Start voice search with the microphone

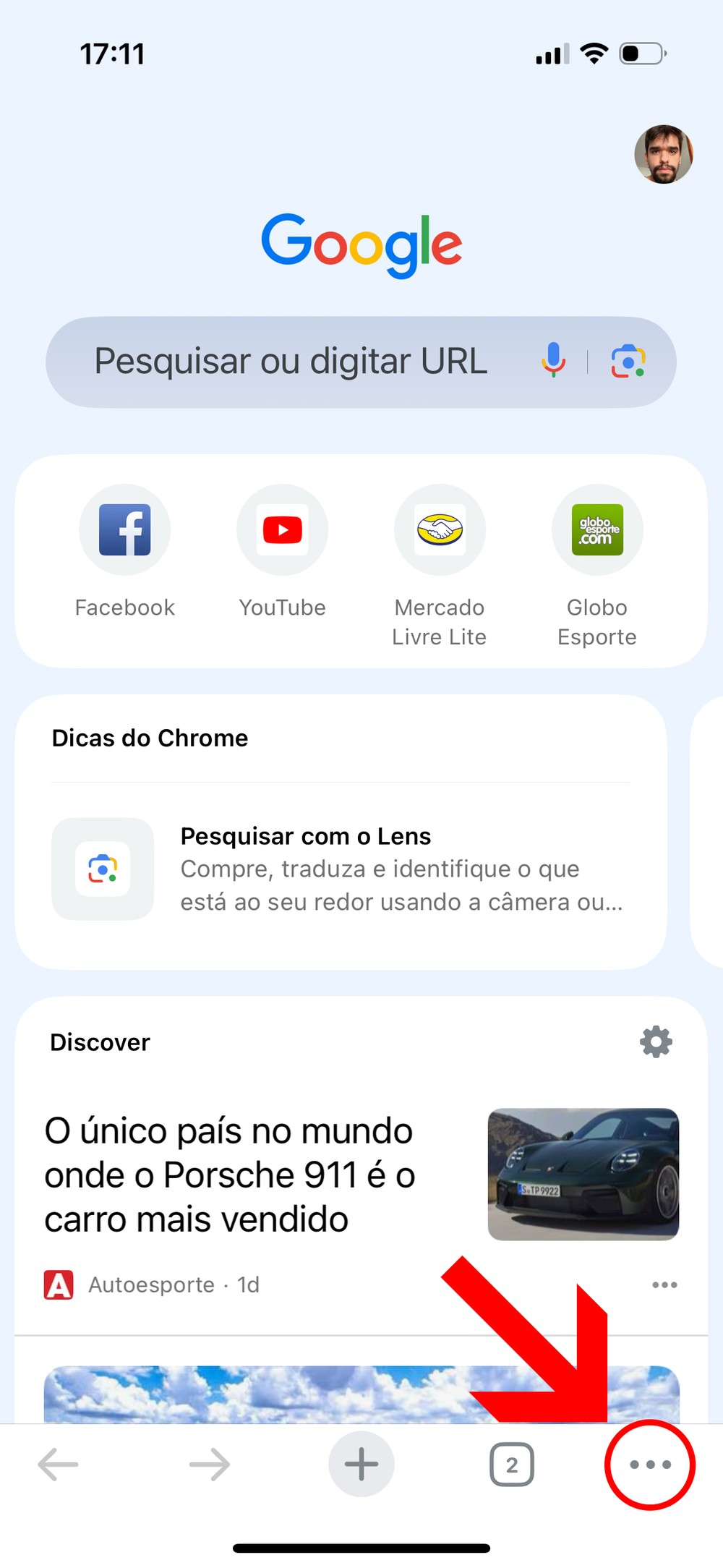click(553, 360)
